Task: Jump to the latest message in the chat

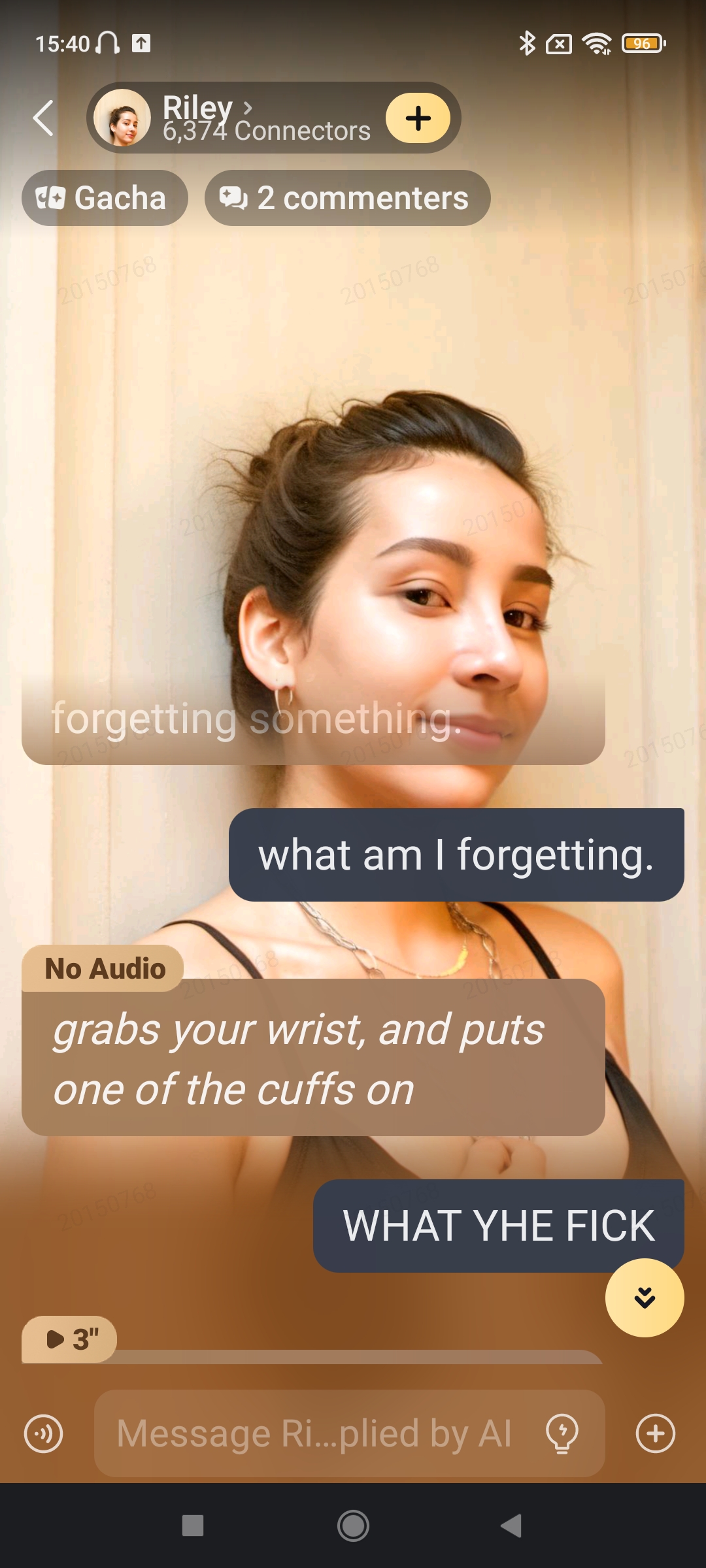Action: [x=644, y=1298]
